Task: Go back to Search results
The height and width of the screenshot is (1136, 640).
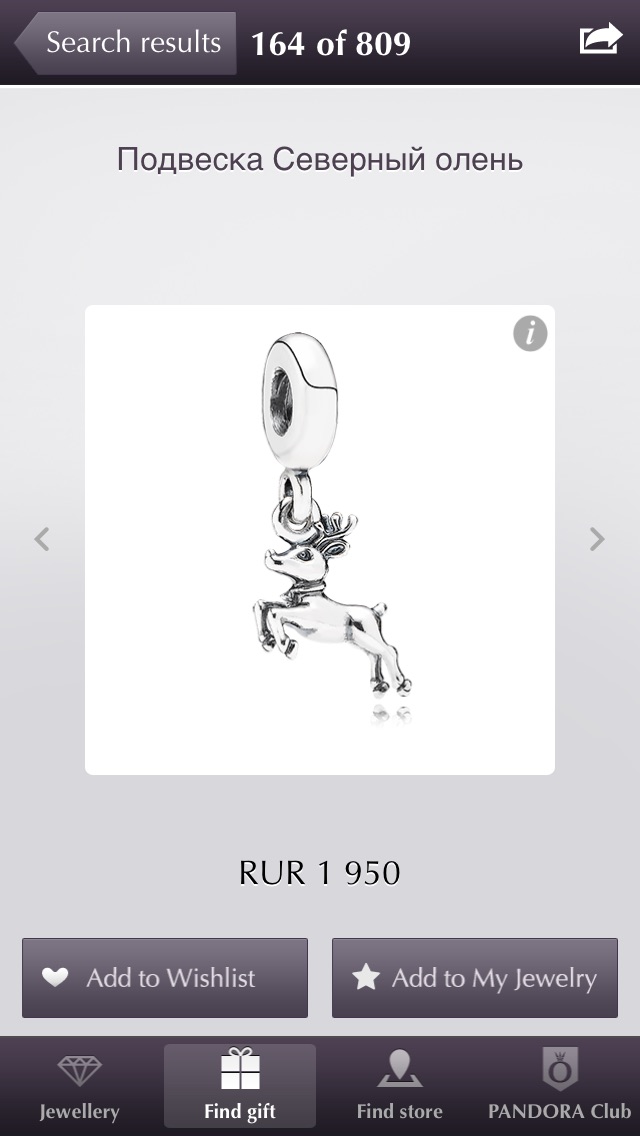Action: tap(125, 43)
